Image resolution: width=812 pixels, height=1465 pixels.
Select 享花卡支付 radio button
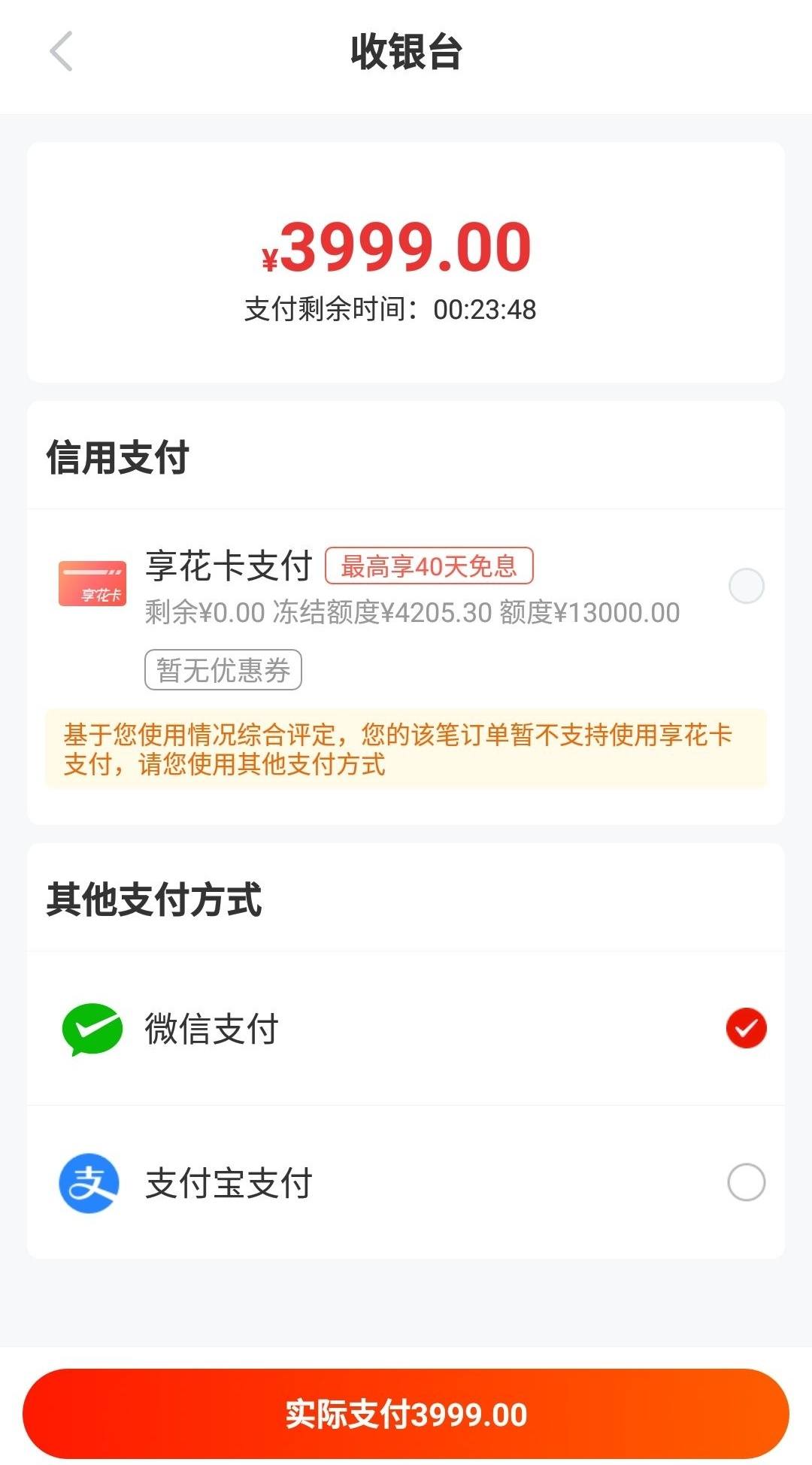[746, 586]
